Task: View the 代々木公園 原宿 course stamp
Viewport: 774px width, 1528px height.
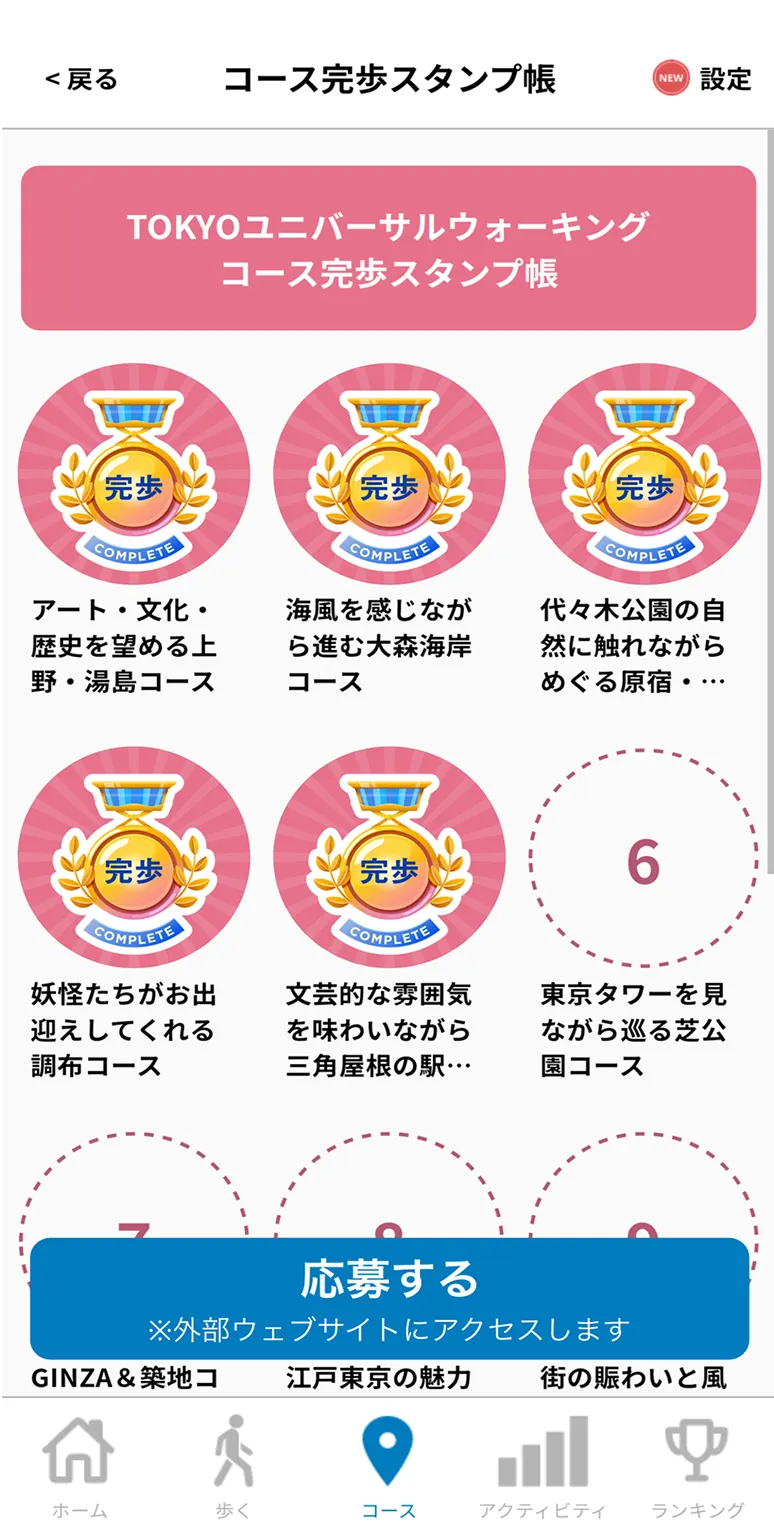Action: pos(644,475)
